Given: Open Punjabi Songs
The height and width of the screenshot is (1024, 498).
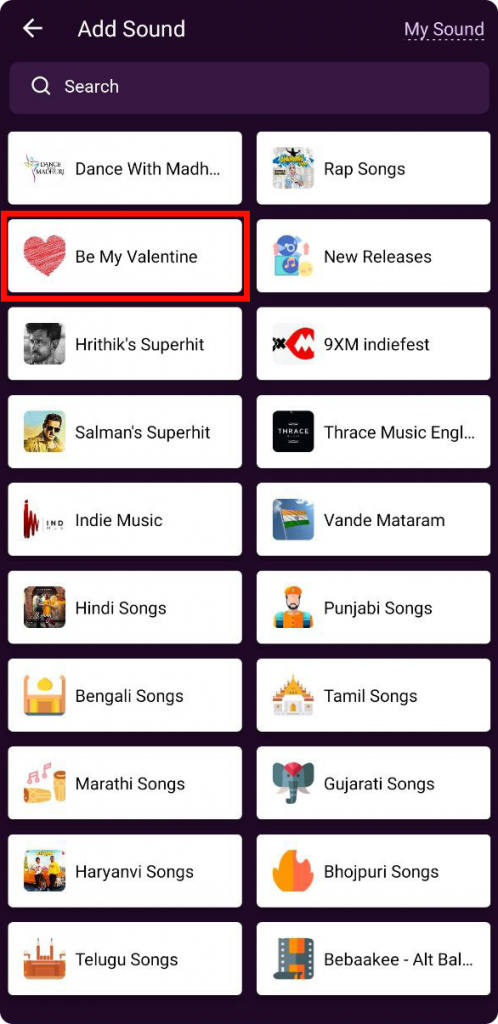Looking at the screenshot, I should tap(373, 607).
